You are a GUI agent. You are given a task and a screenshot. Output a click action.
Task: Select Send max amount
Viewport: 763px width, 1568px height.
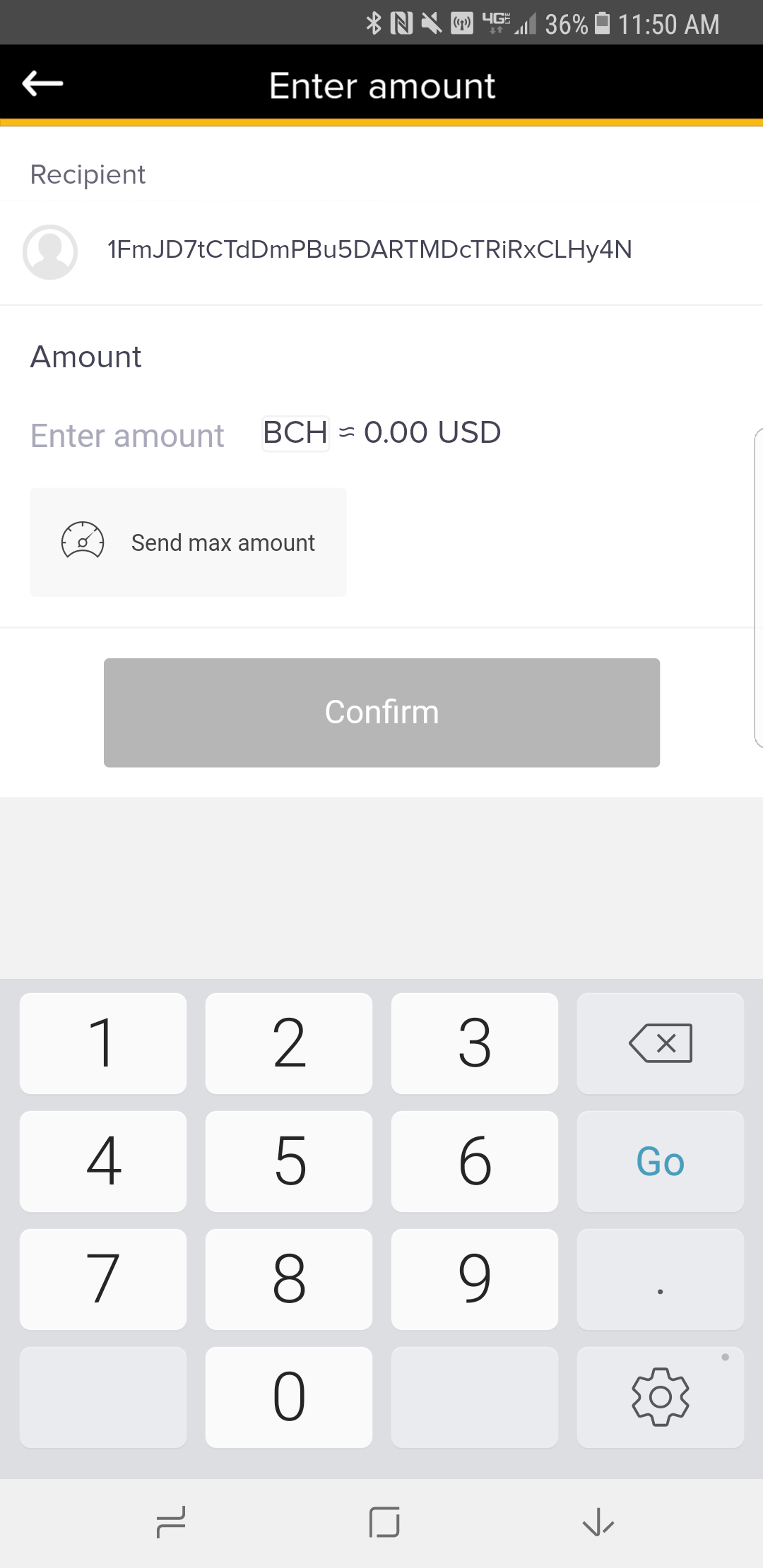click(188, 542)
